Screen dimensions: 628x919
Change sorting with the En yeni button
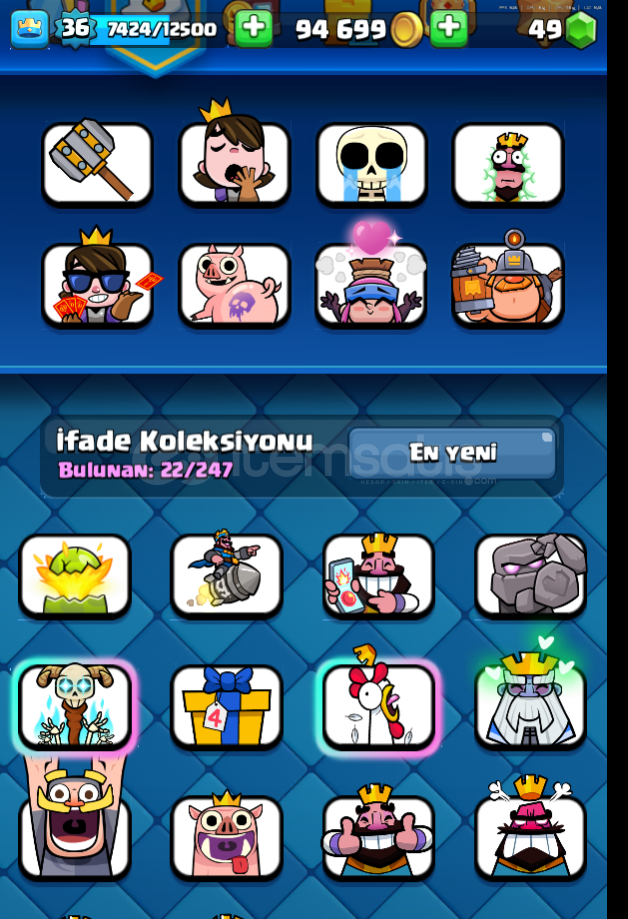tap(452, 452)
